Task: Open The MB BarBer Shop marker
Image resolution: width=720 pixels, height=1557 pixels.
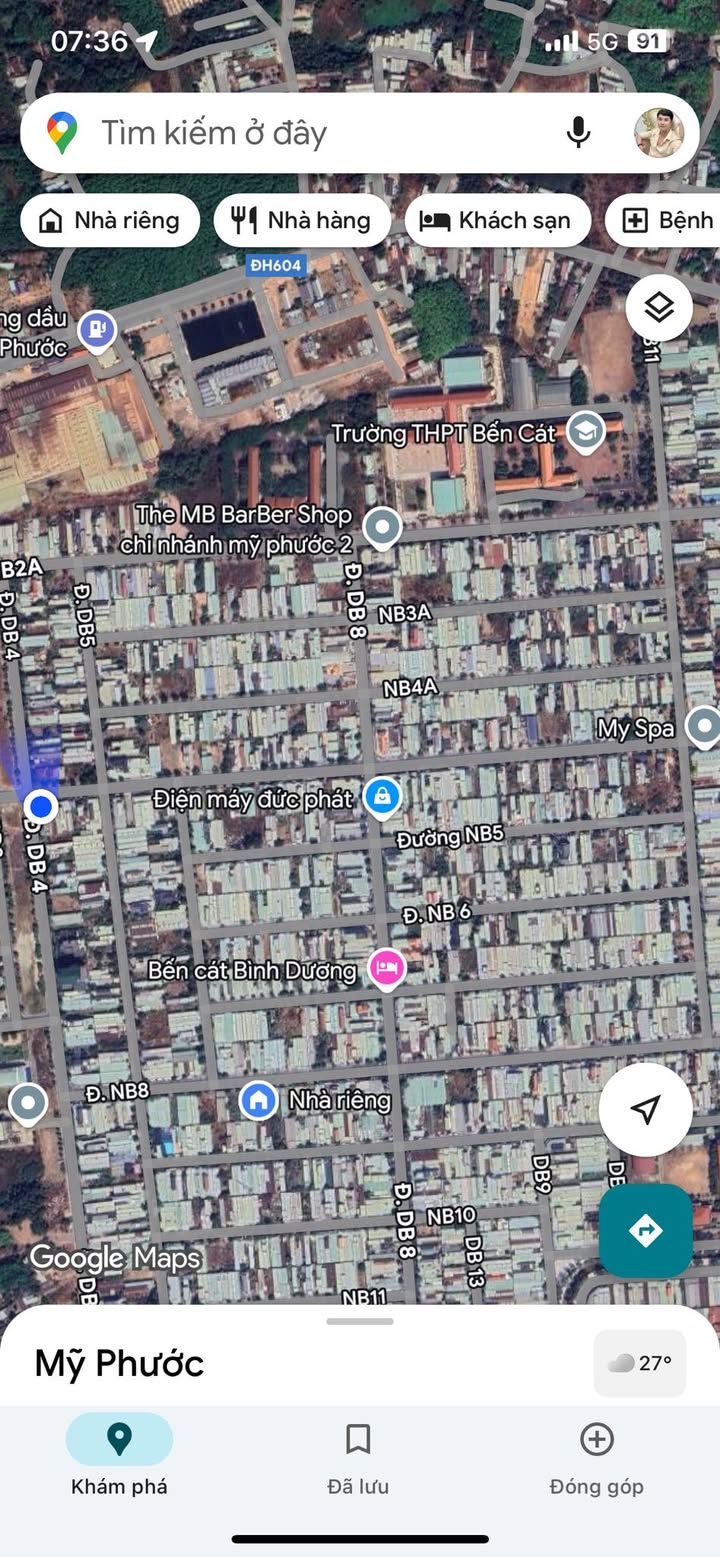Action: (381, 527)
